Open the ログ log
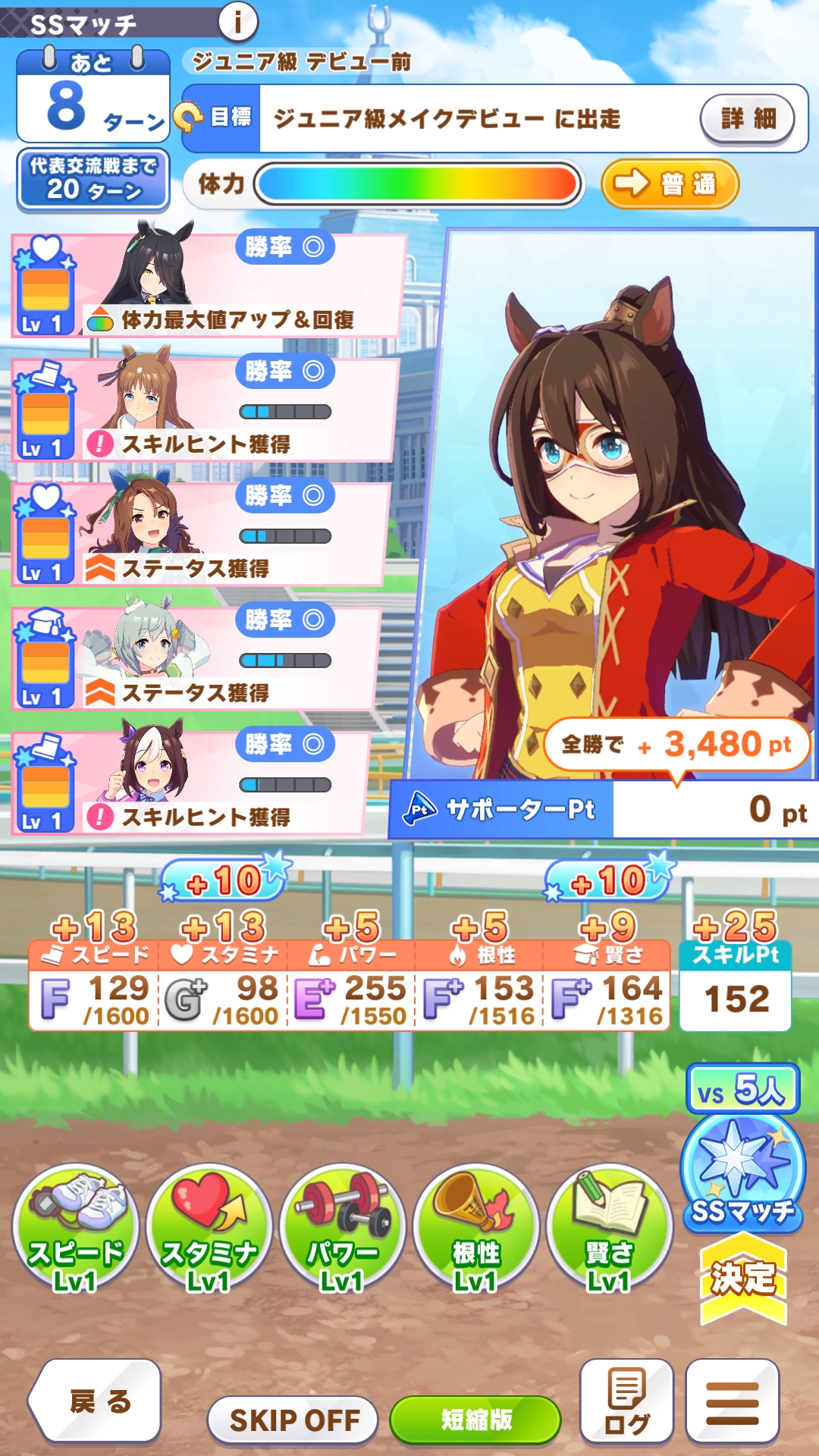The width and height of the screenshot is (819, 1456). point(626,1401)
